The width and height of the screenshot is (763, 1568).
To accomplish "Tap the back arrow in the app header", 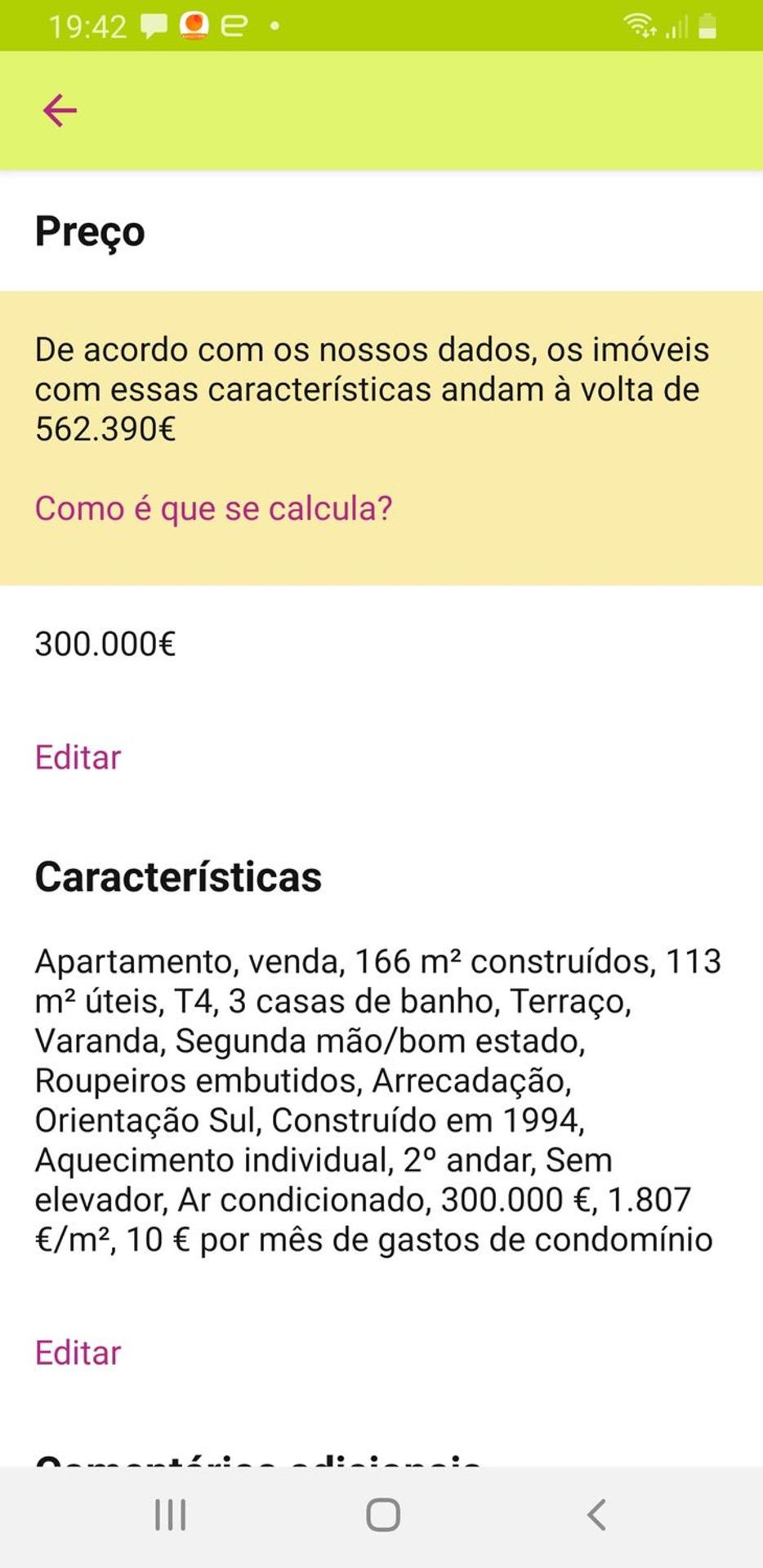I will [60, 110].
